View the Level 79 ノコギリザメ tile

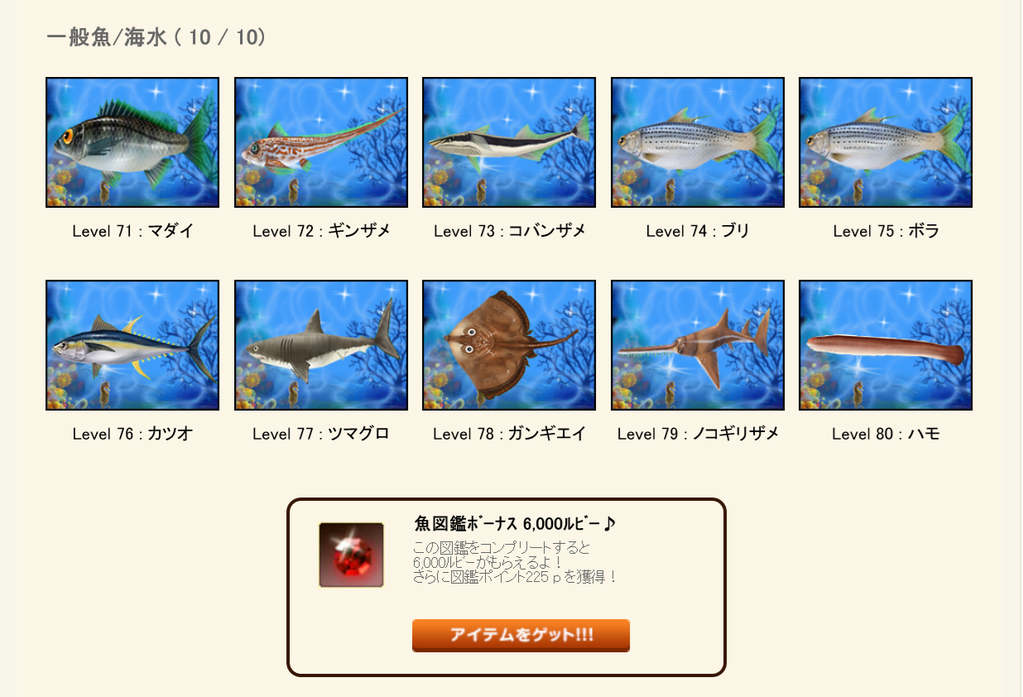(697, 345)
